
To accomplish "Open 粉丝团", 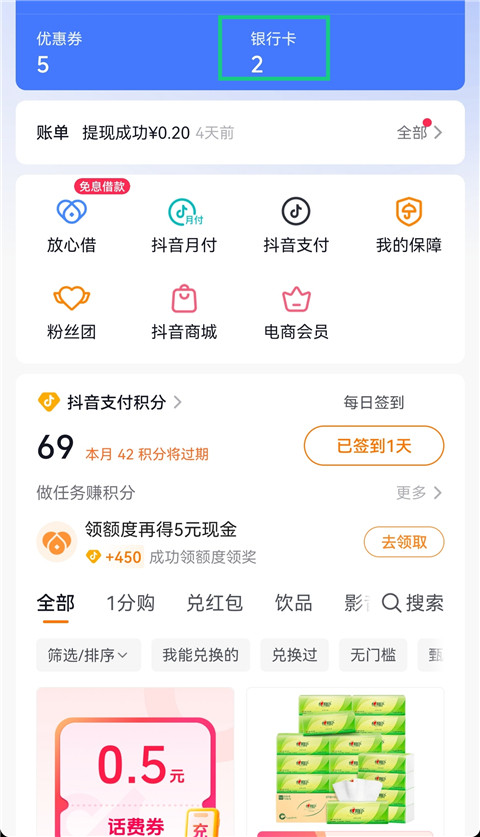I will coord(72,312).
